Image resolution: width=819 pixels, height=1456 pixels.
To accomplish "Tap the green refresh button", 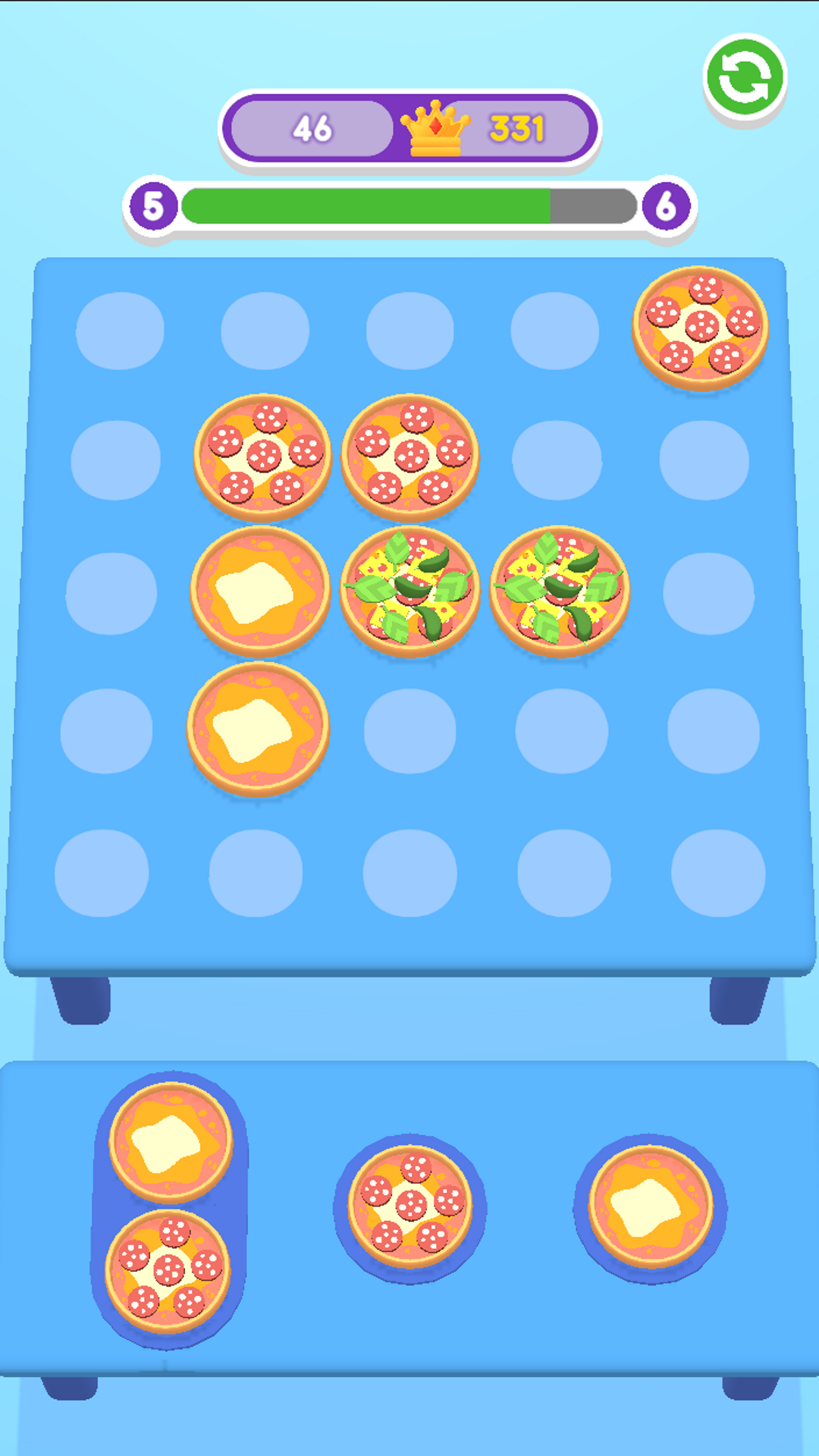I will [x=745, y=77].
